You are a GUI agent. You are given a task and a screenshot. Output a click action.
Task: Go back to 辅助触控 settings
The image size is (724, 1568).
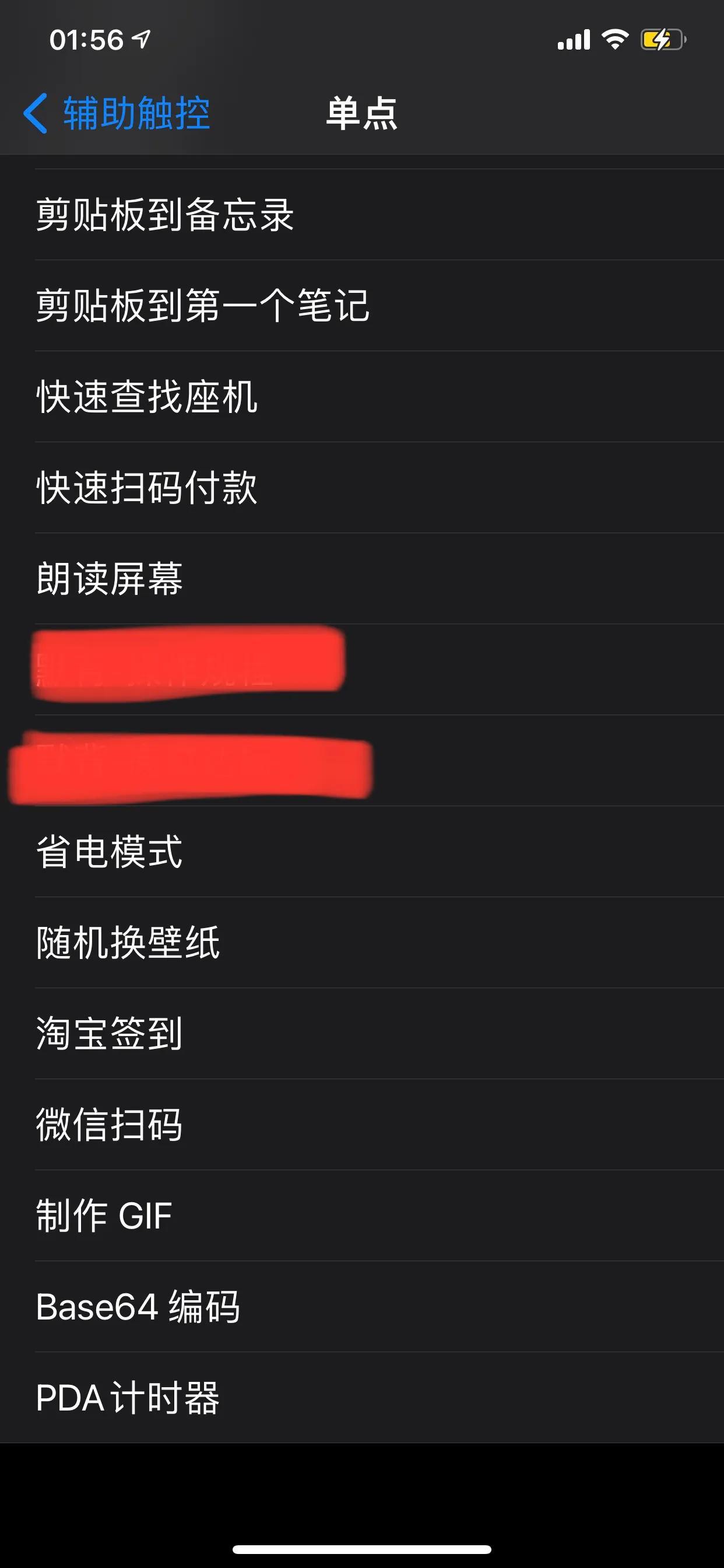117,113
